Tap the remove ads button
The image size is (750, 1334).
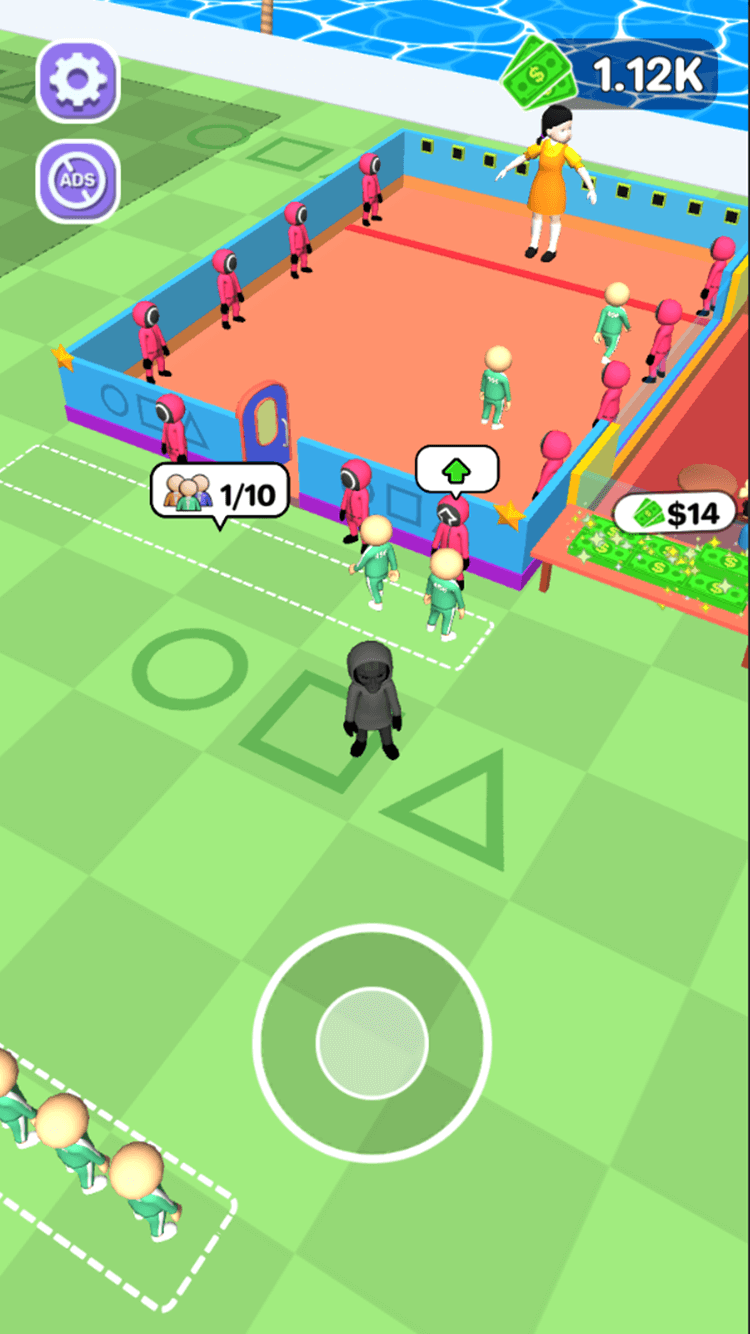[78, 181]
